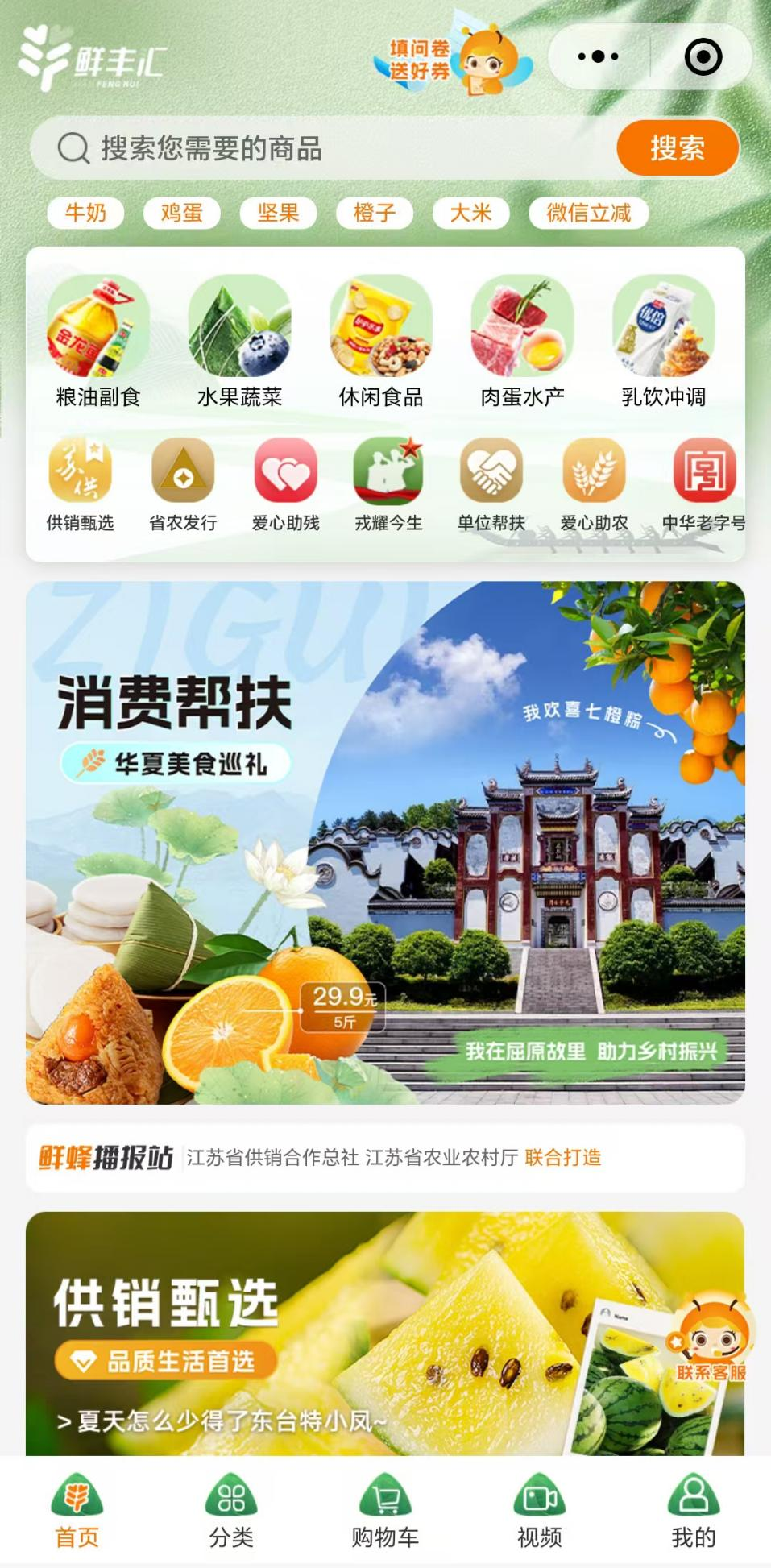Switch to the 视频 tab

coord(539,1512)
